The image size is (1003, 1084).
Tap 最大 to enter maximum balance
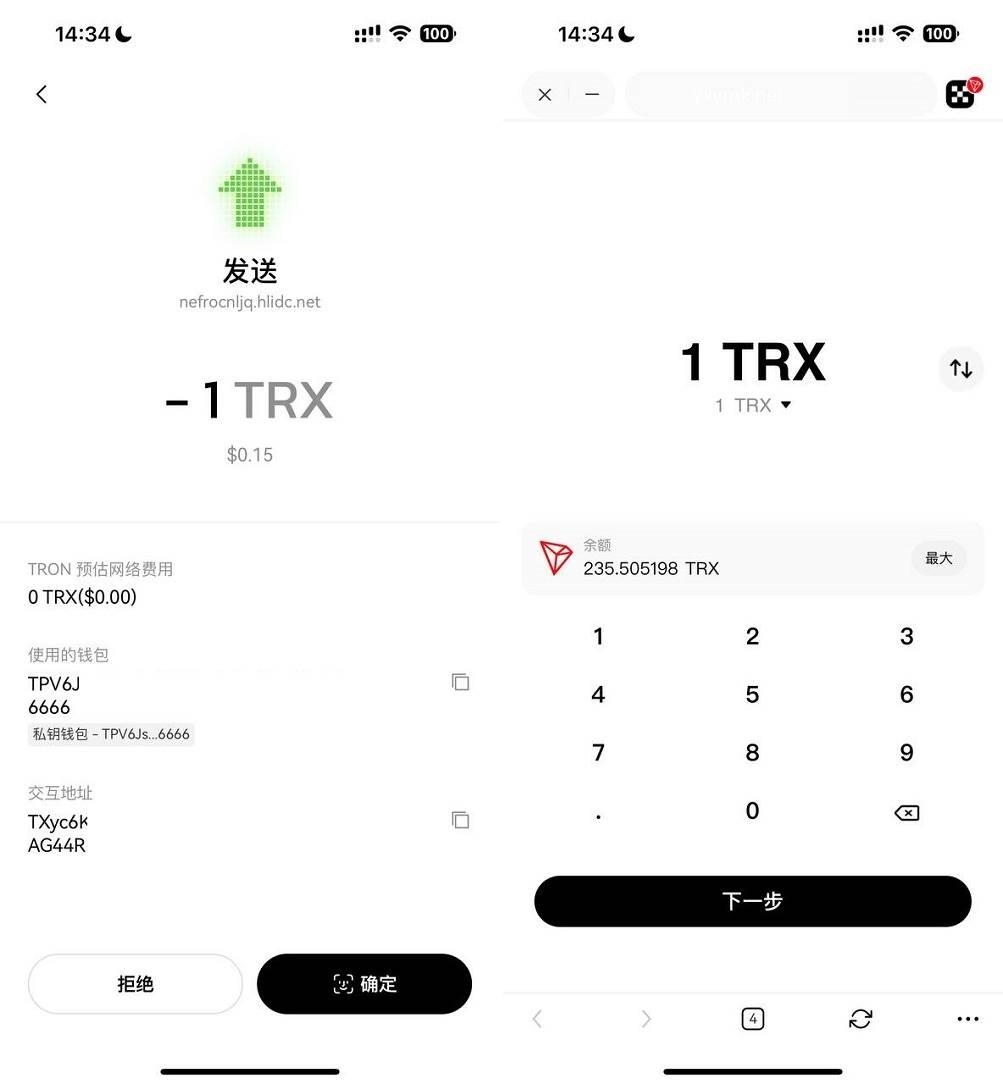click(938, 558)
